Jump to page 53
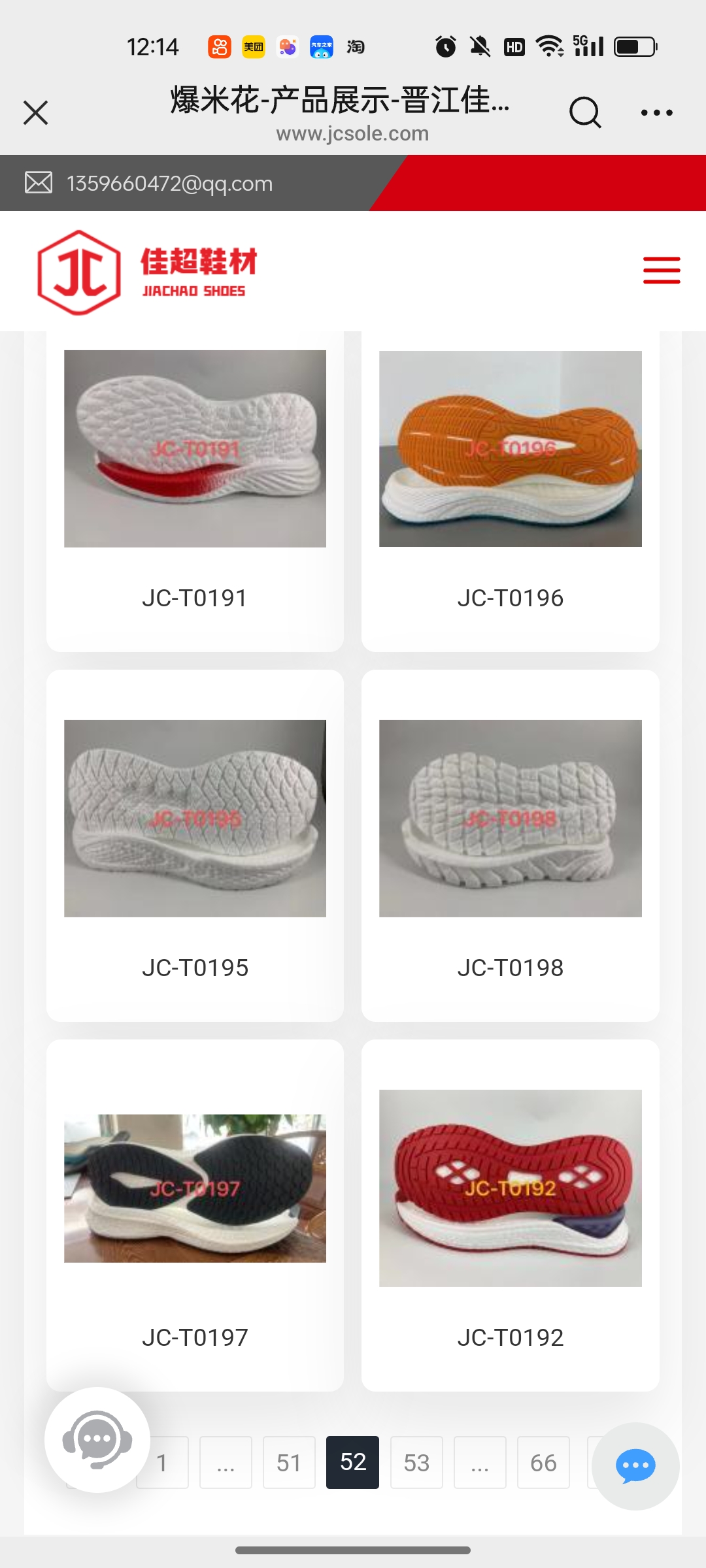This screenshot has height=1568, width=706. coord(416,1462)
